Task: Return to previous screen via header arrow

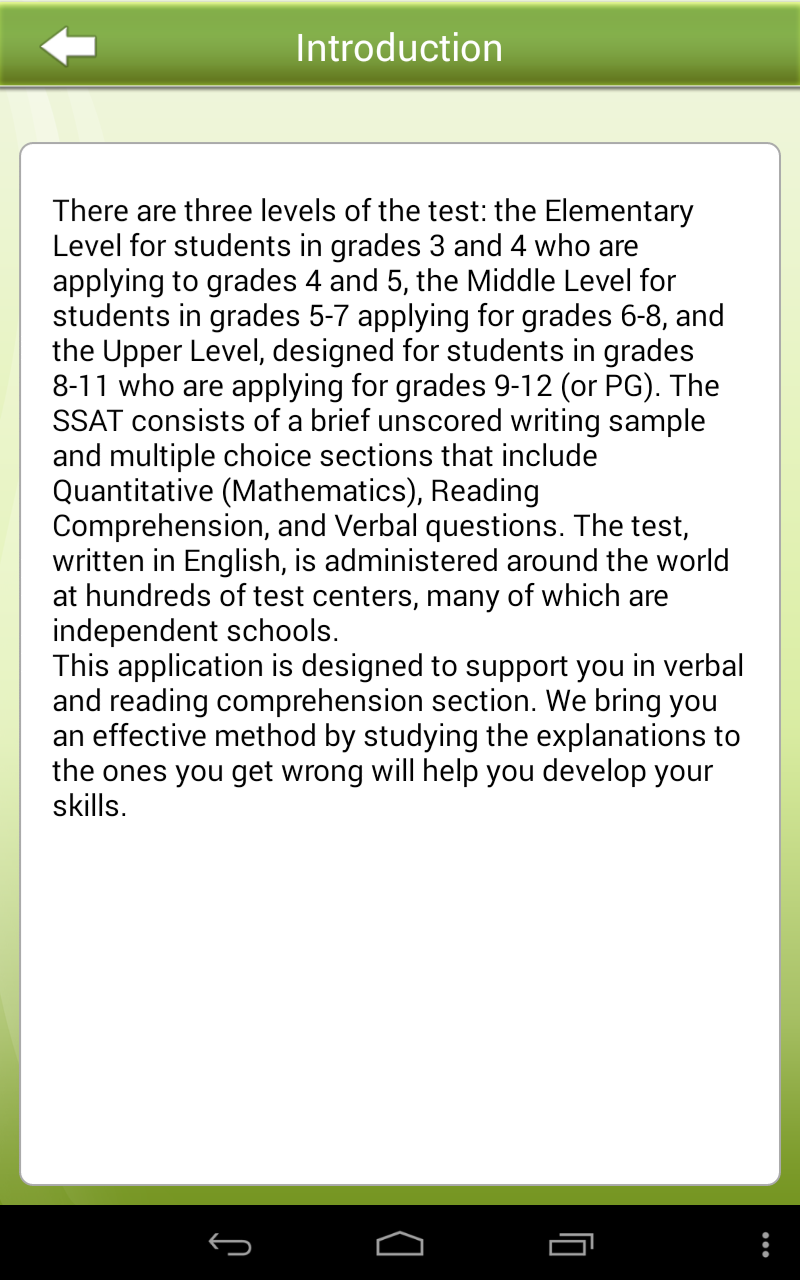Action: (66, 45)
